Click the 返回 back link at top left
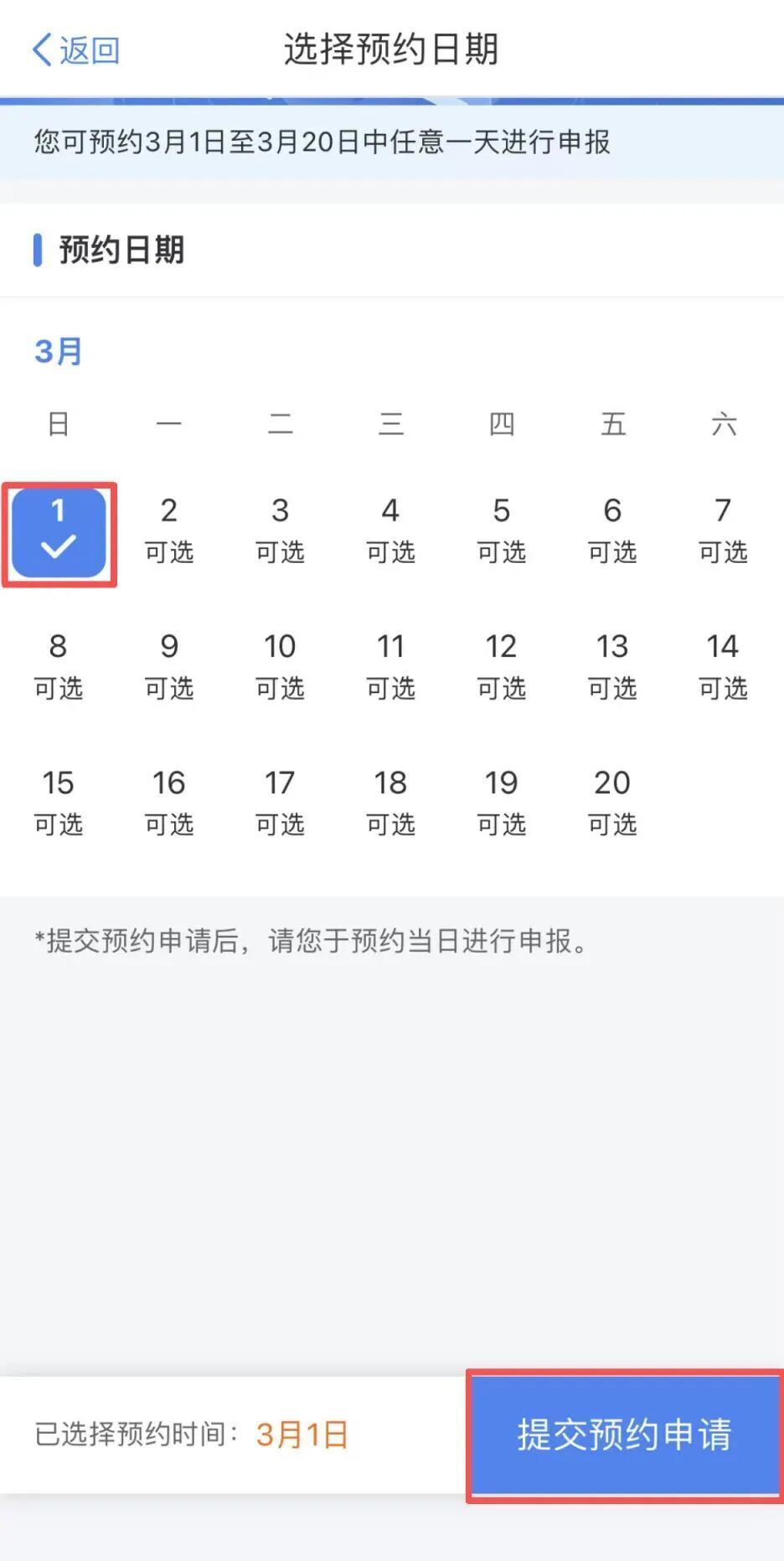This screenshot has height=1561, width=784. pyautogui.click(x=88, y=49)
